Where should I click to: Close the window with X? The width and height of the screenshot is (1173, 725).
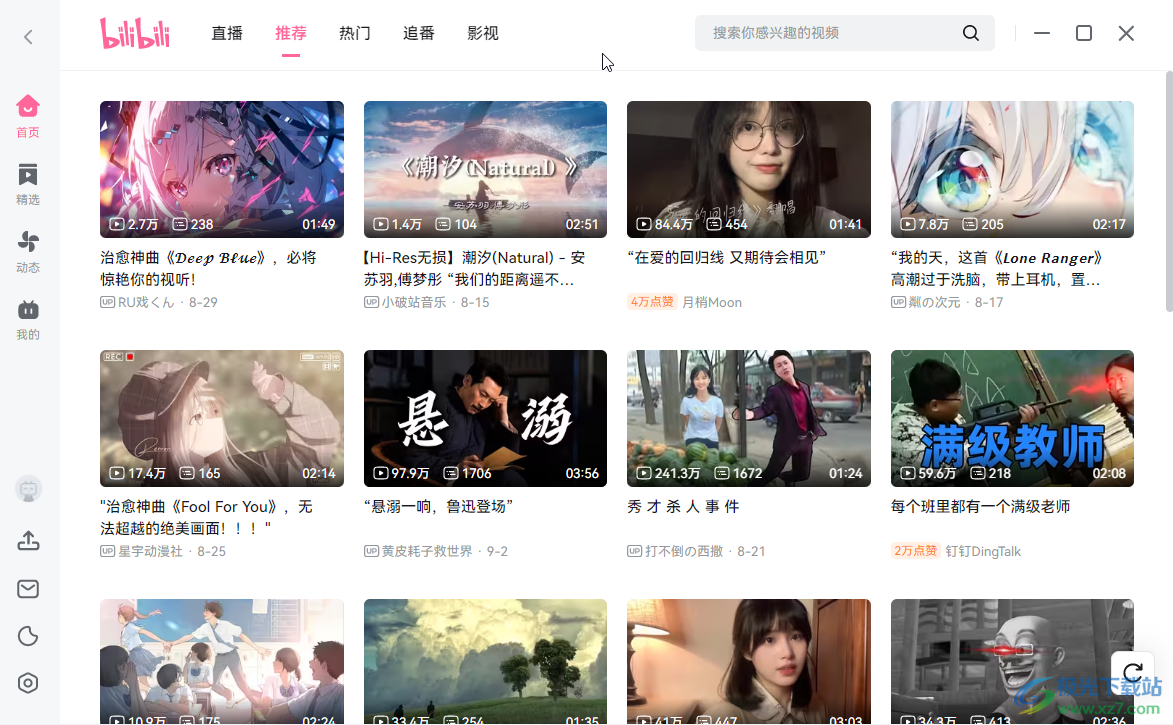click(x=1126, y=33)
